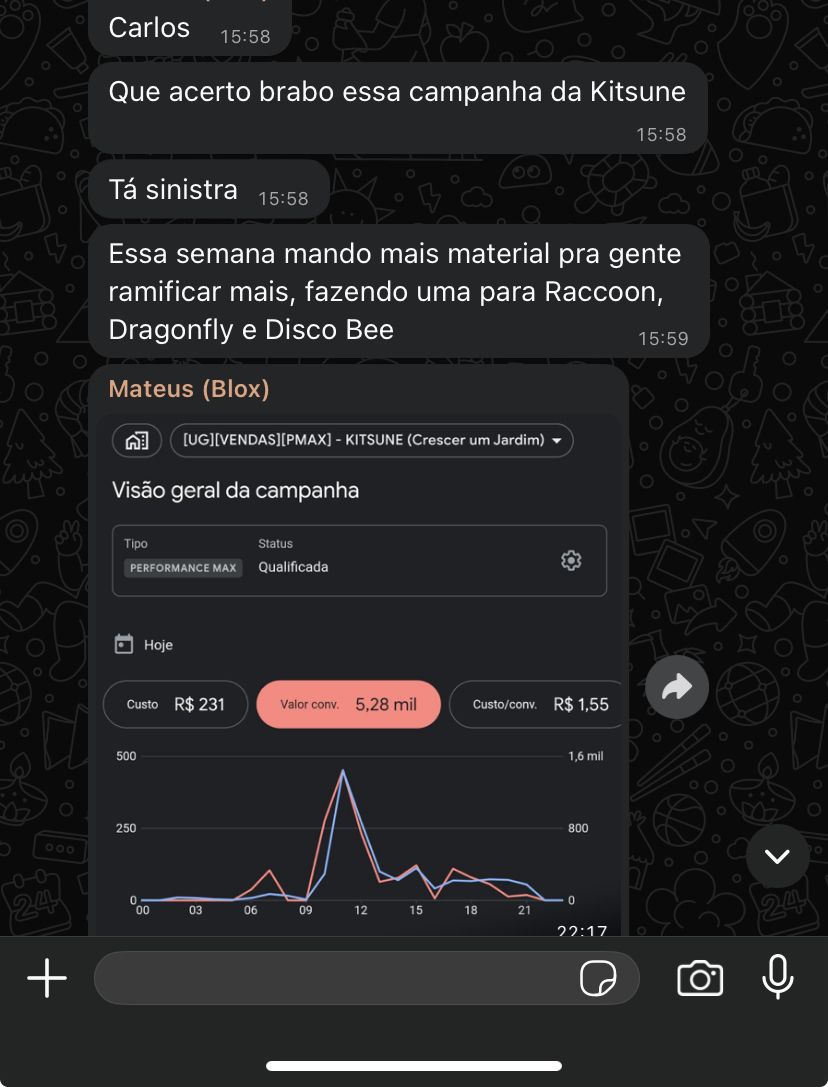Open the Kitsune campaign screenshot image
Screen dimensions: 828x1087
coord(358,670)
